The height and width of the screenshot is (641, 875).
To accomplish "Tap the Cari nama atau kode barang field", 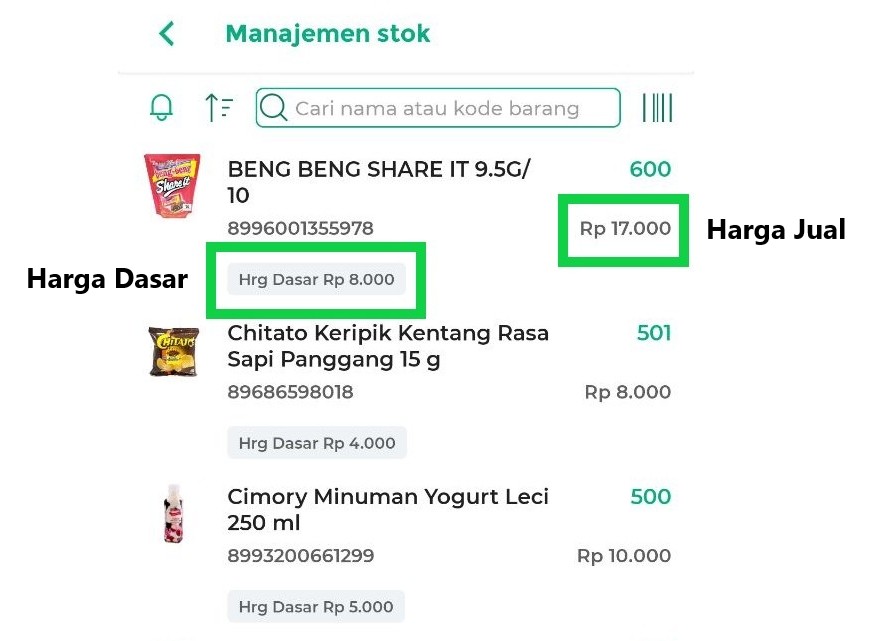I will 438,108.
